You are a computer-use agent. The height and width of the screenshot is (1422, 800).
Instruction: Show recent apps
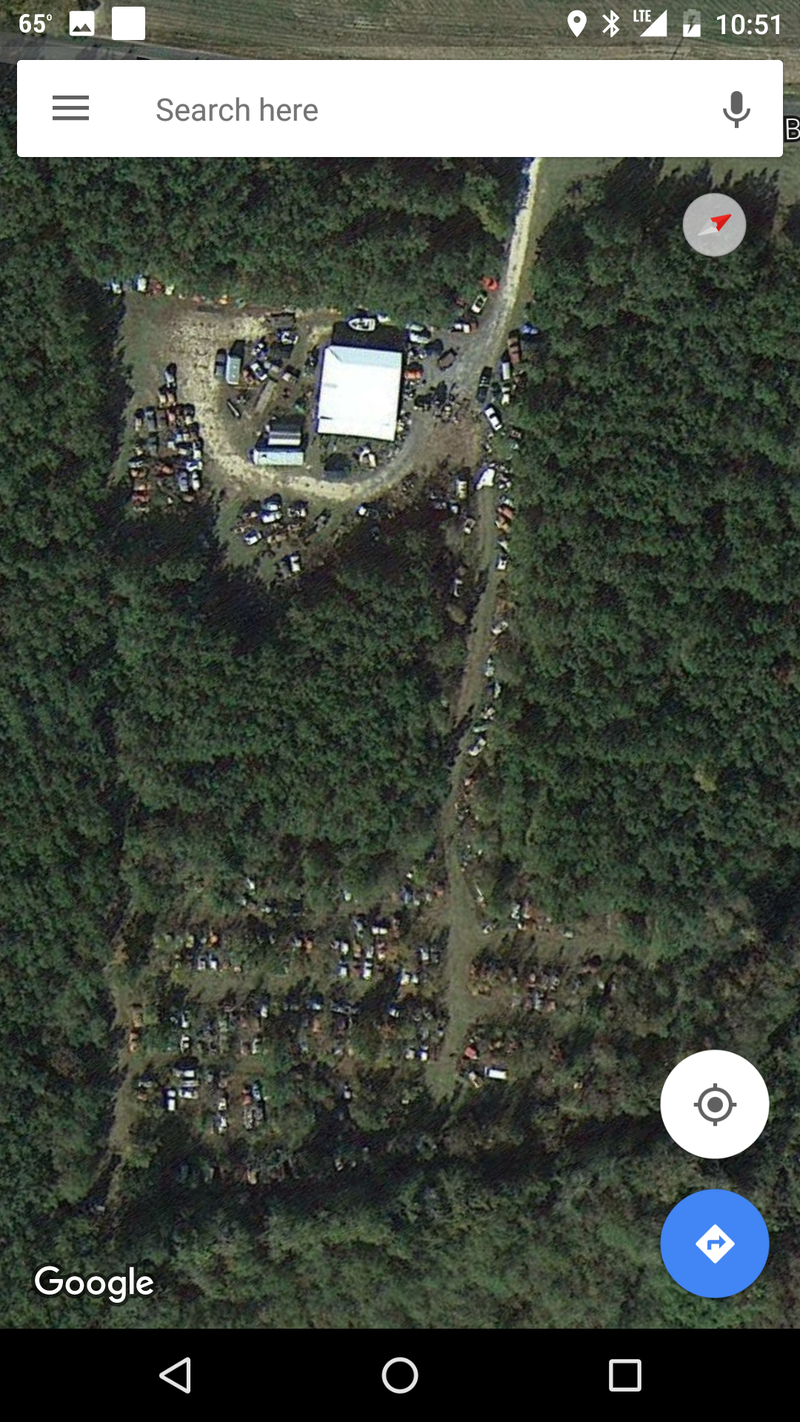tap(624, 1376)
